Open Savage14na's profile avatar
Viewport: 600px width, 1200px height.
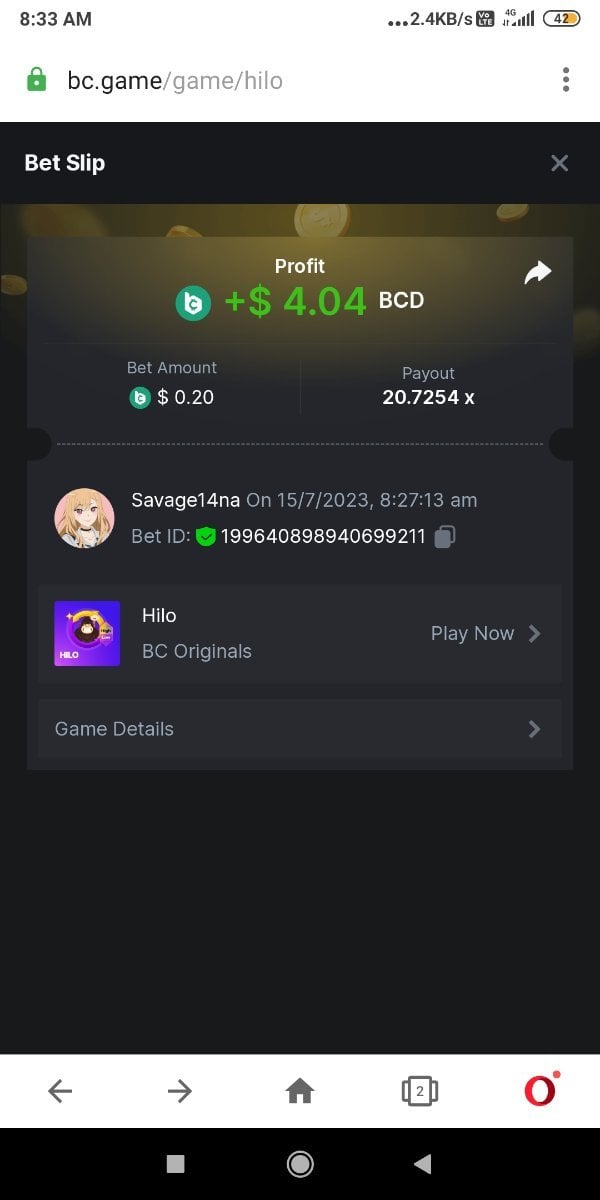point(84,518)
